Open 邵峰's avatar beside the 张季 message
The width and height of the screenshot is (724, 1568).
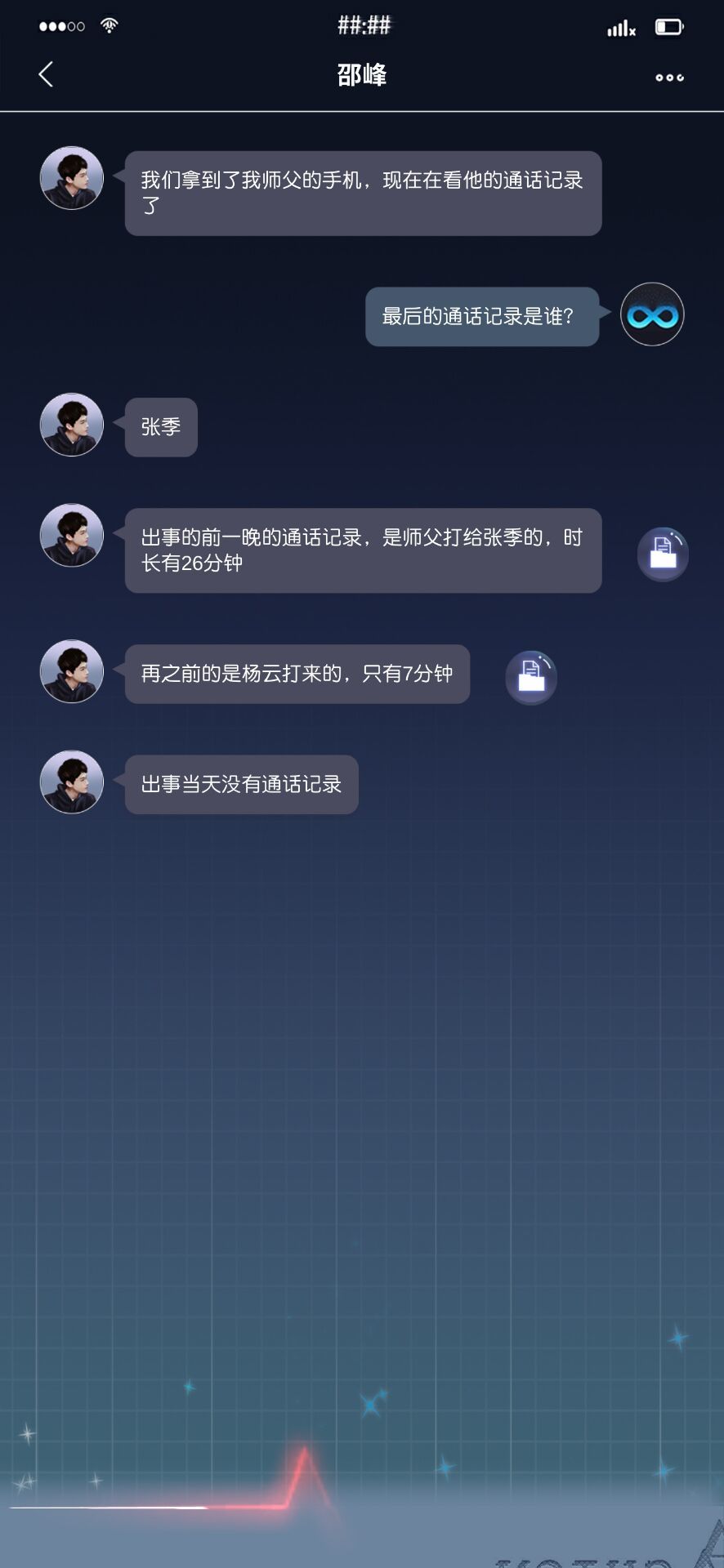(72, 425)
